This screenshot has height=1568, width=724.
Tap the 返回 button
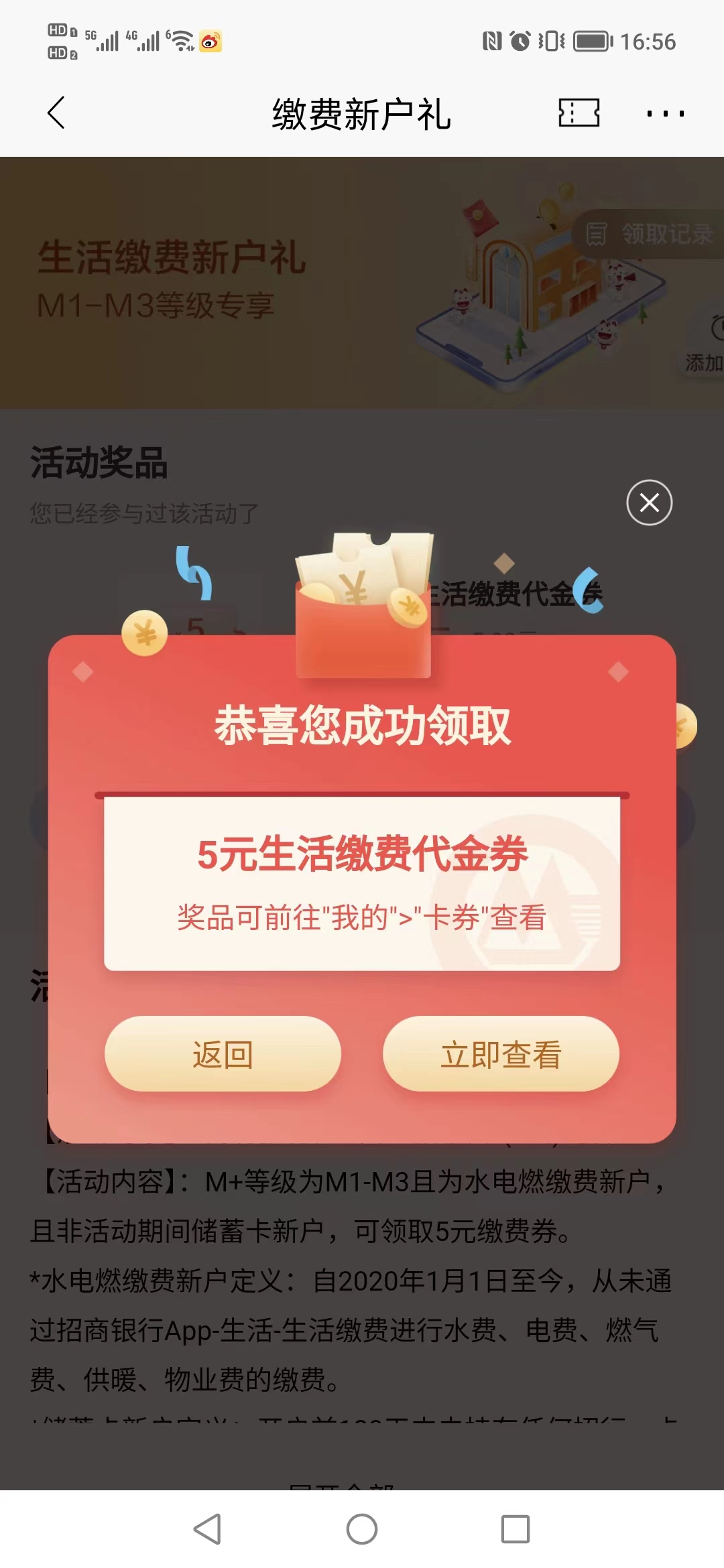[223, 1054]
